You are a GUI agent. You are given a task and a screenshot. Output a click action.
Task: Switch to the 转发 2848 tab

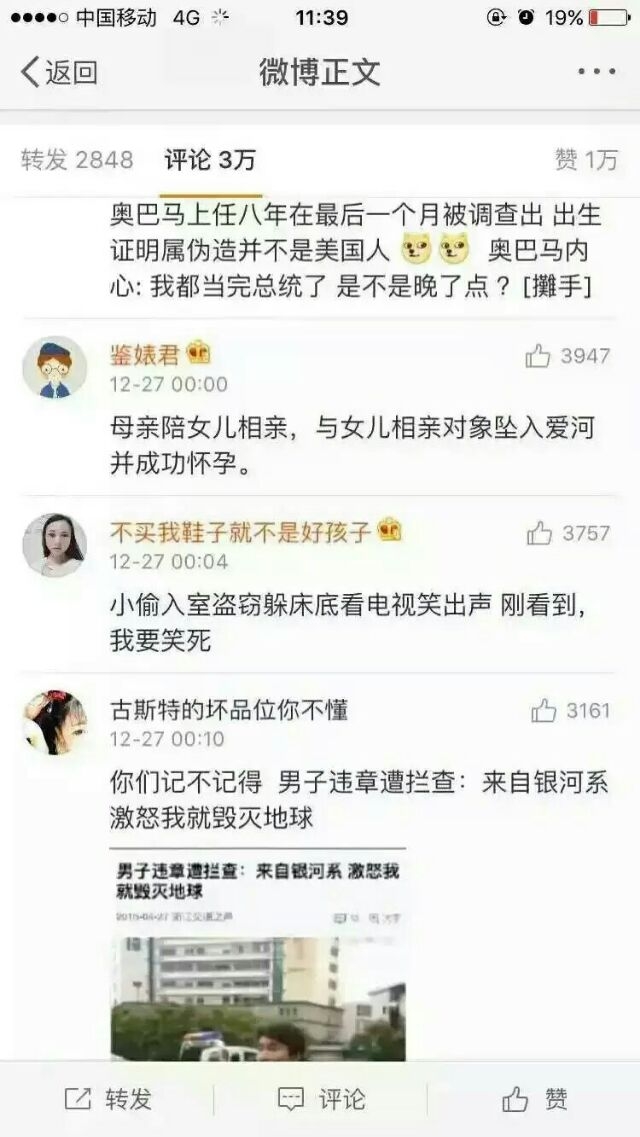coord(77,160)
